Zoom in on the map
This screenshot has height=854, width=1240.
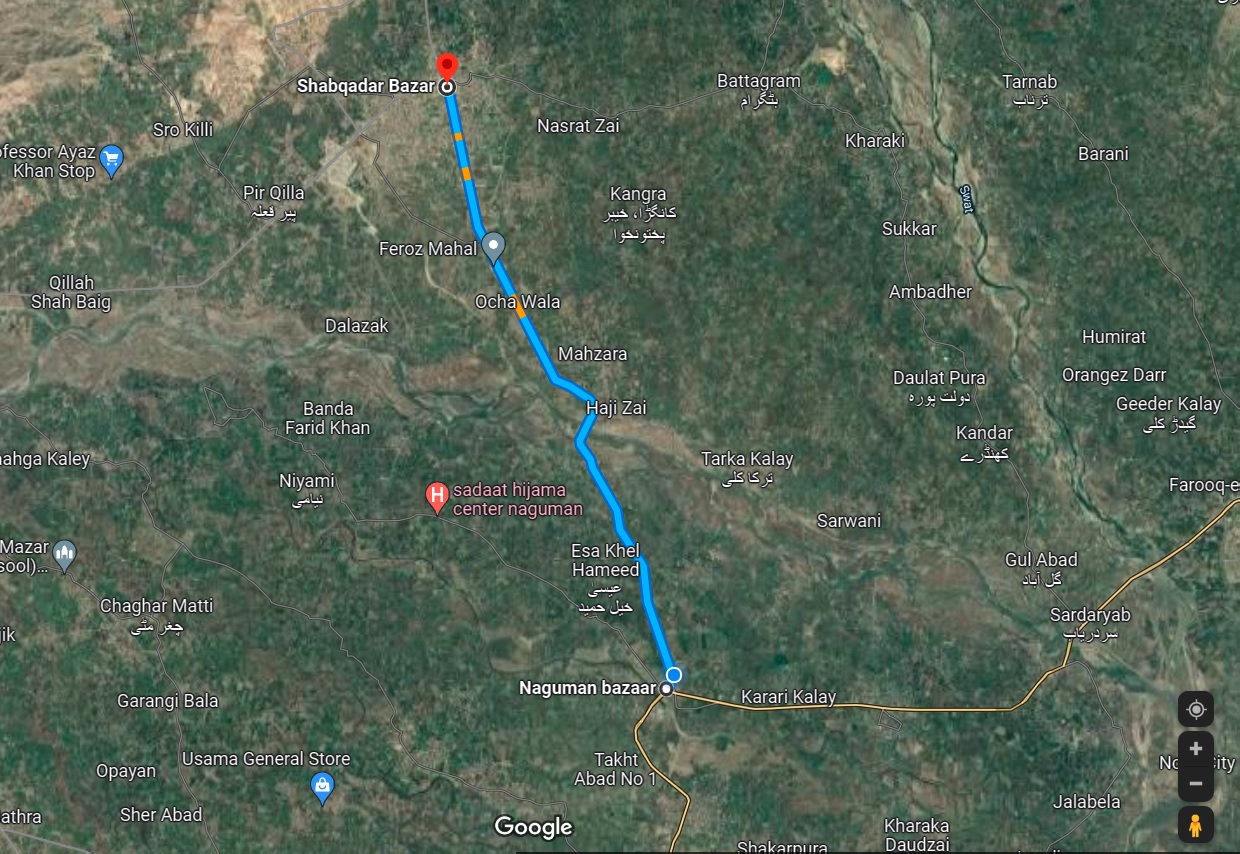[x=1195, y=749]
